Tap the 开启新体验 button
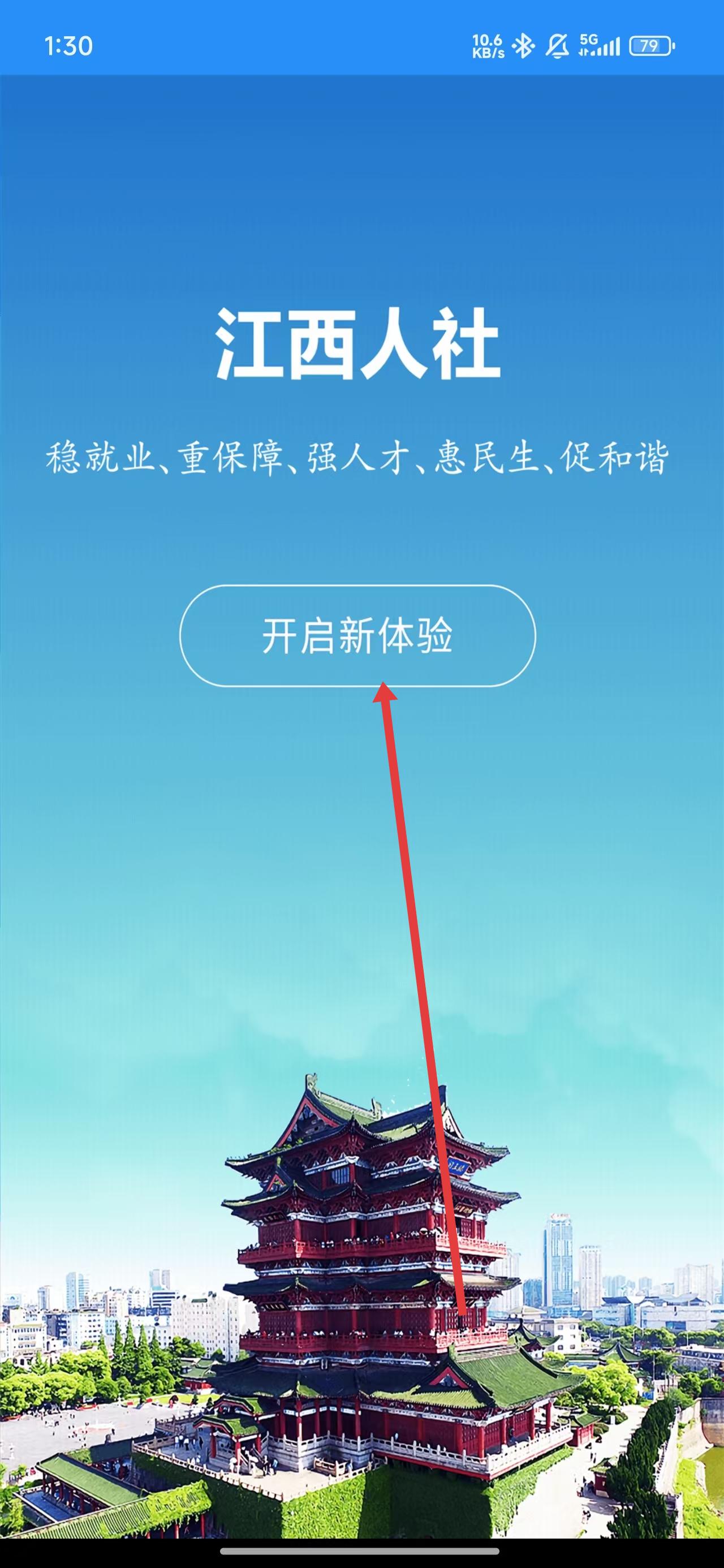This screenshot has height=1568, width=724. point(357,635)
